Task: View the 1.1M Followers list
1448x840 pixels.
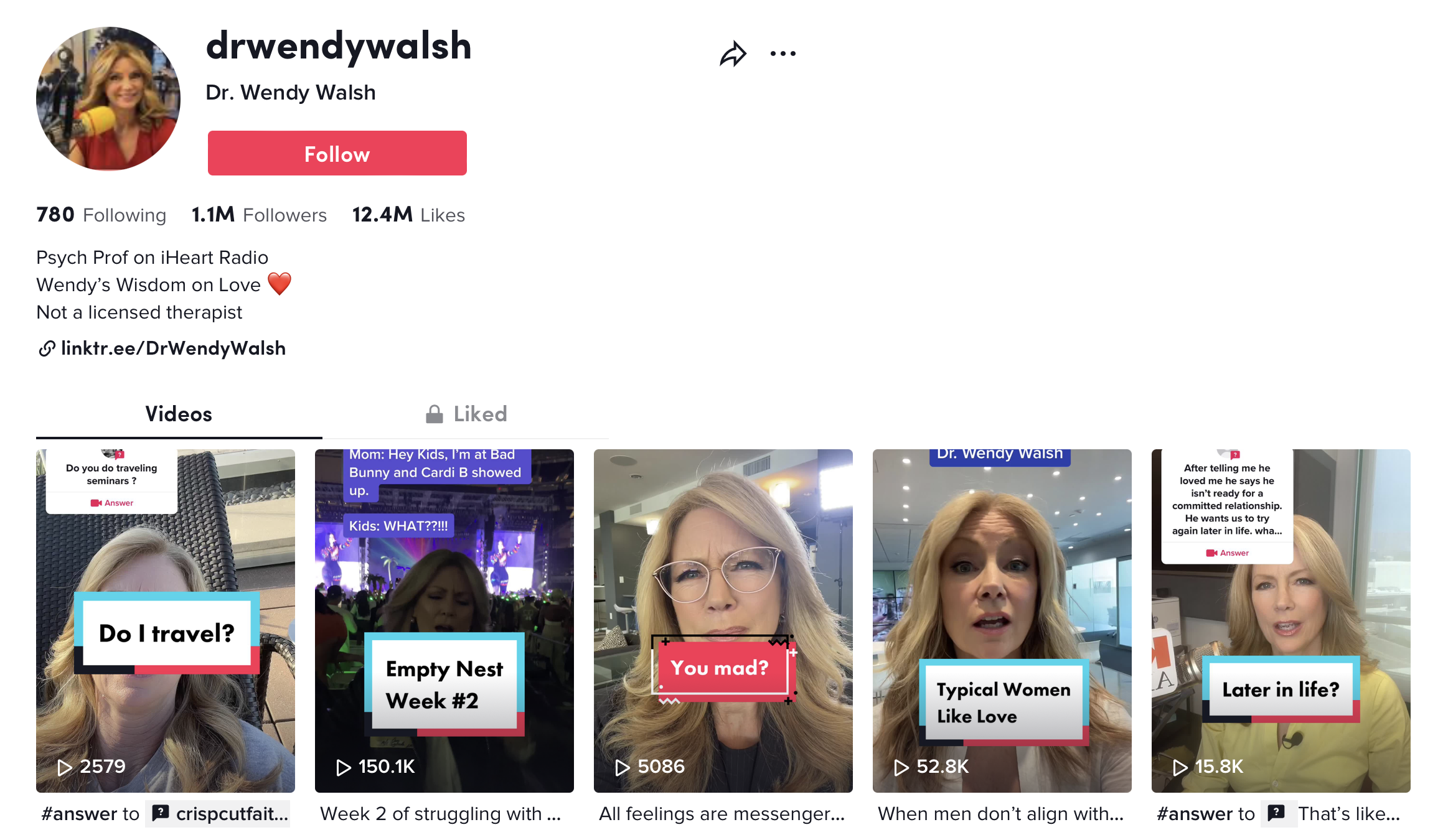Action: [x=259, y=215]
